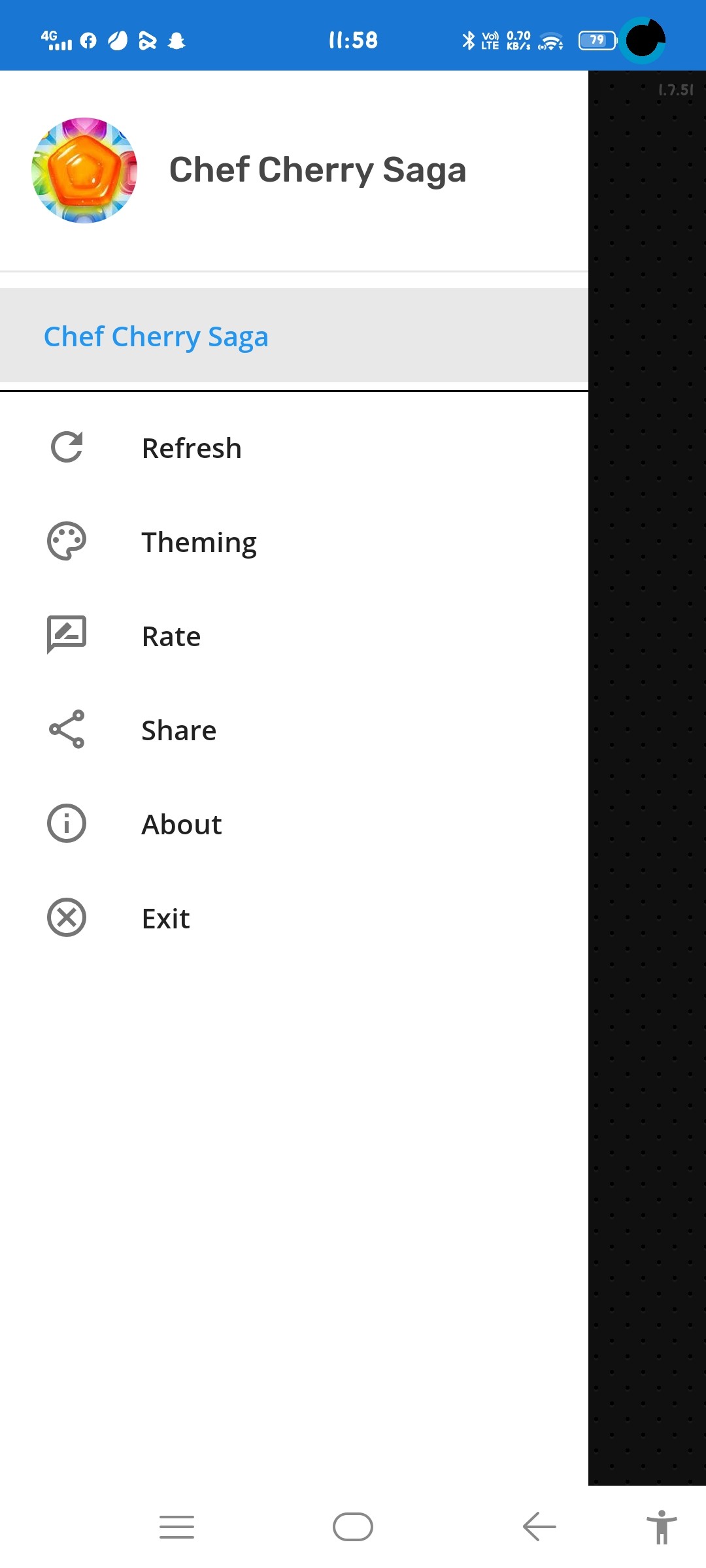Go back using the system back arrow
This screenshot has height=1568, width=706.
click(x=539, y=1527)
